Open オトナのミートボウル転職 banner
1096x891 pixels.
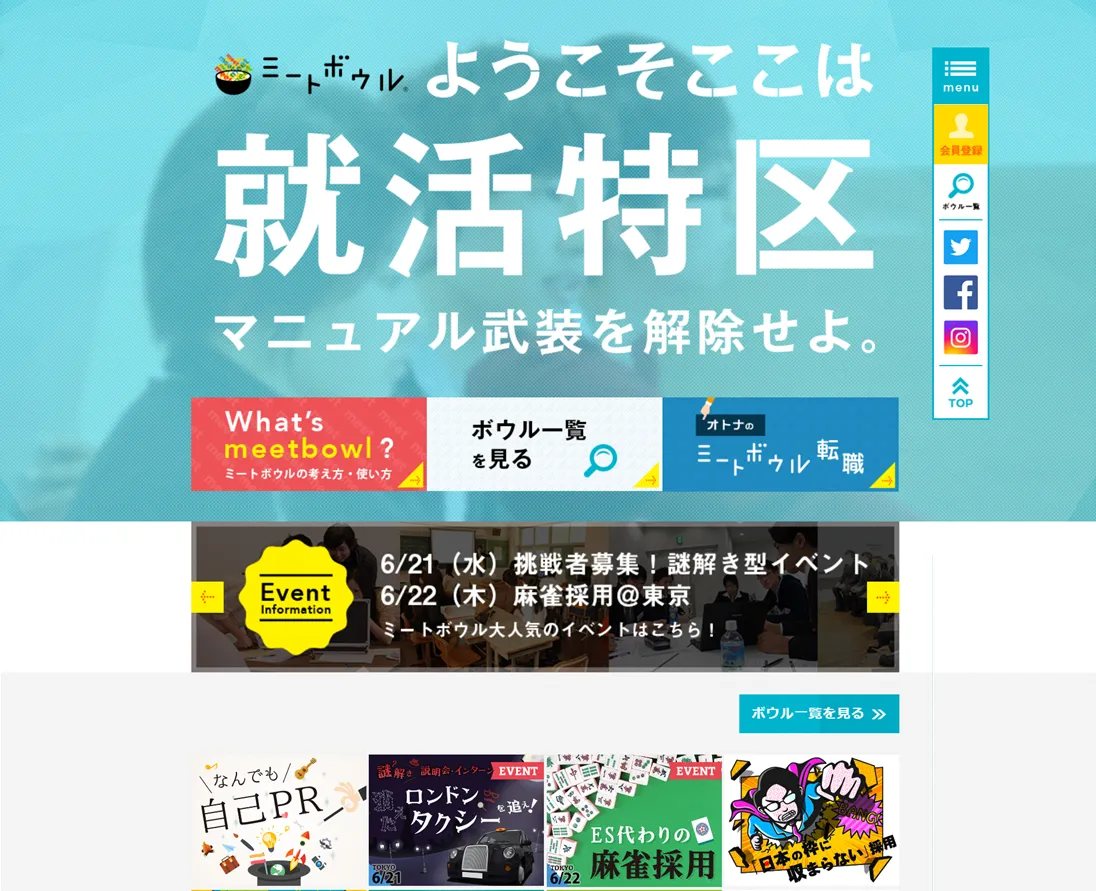[x=780, y=444]
